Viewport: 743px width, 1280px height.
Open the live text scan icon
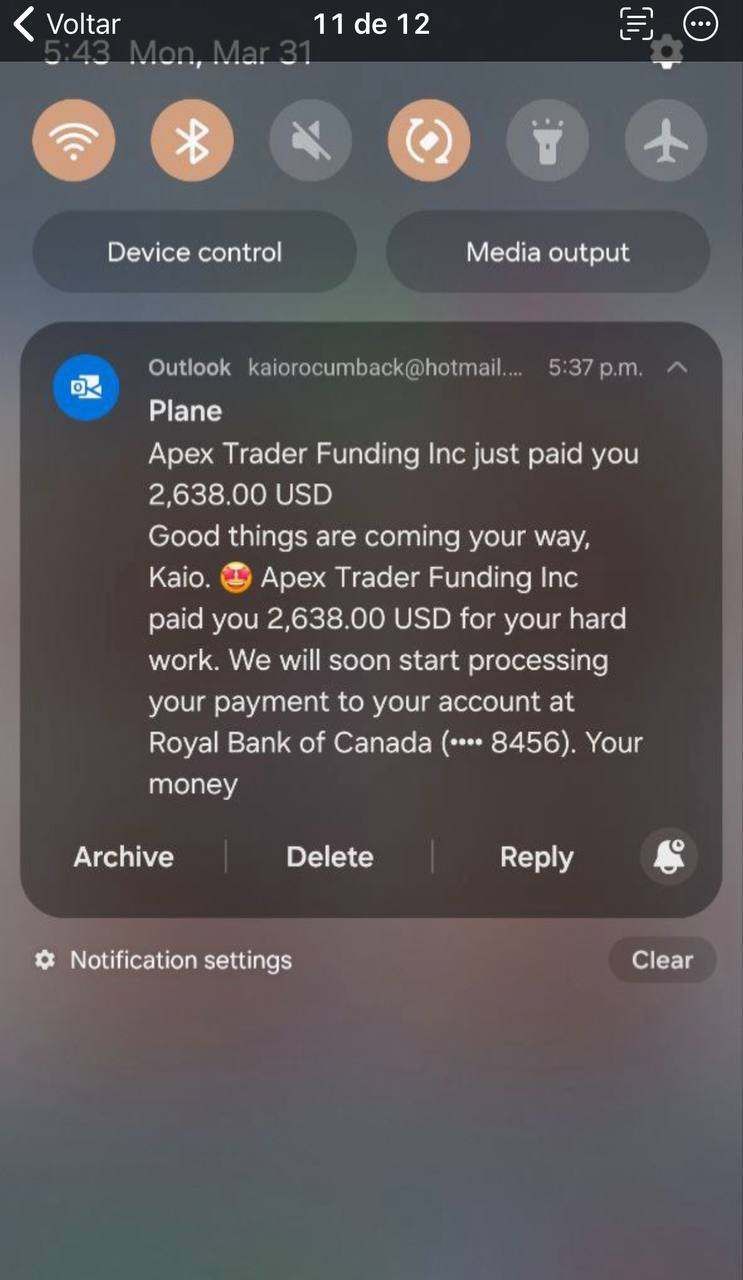click(636, 23)
